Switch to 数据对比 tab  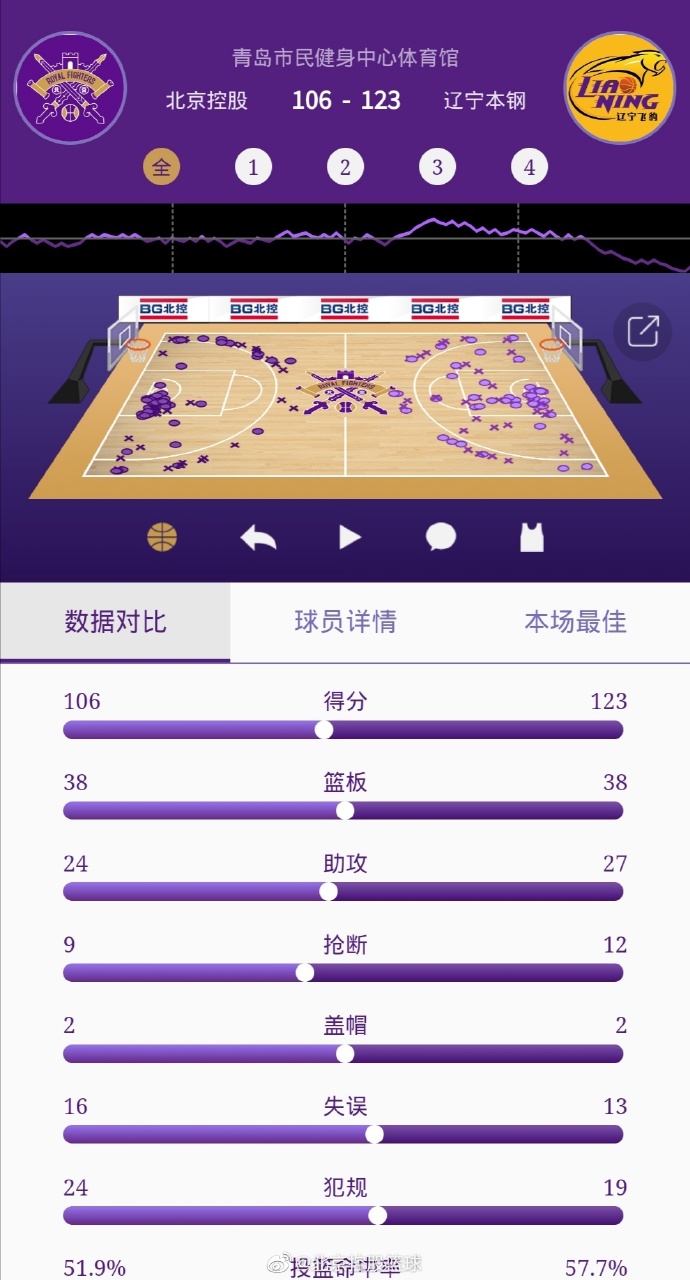115,622
